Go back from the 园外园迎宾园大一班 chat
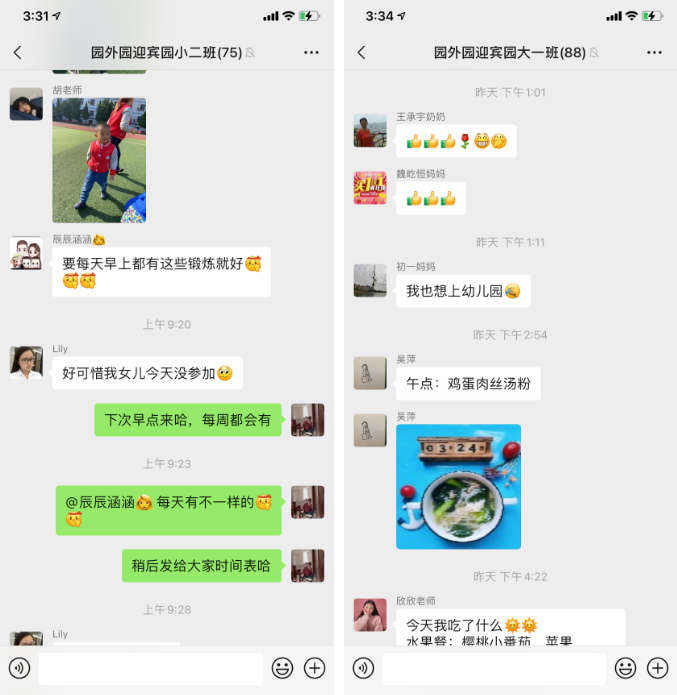The width and height of the screenshot is (677, 695). [x=361, y=53]
